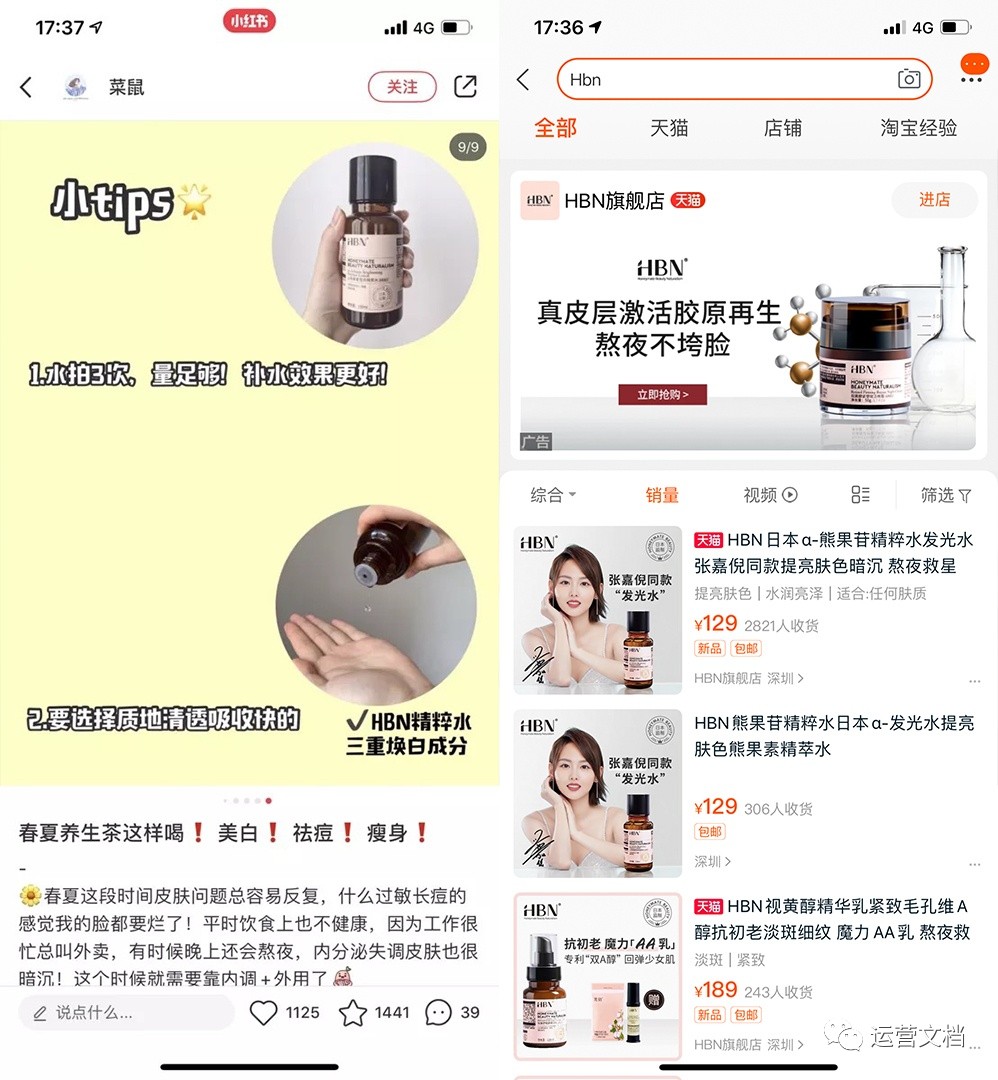Follow 菜鼠 with the 关注 button

click(x=402, y=87)
